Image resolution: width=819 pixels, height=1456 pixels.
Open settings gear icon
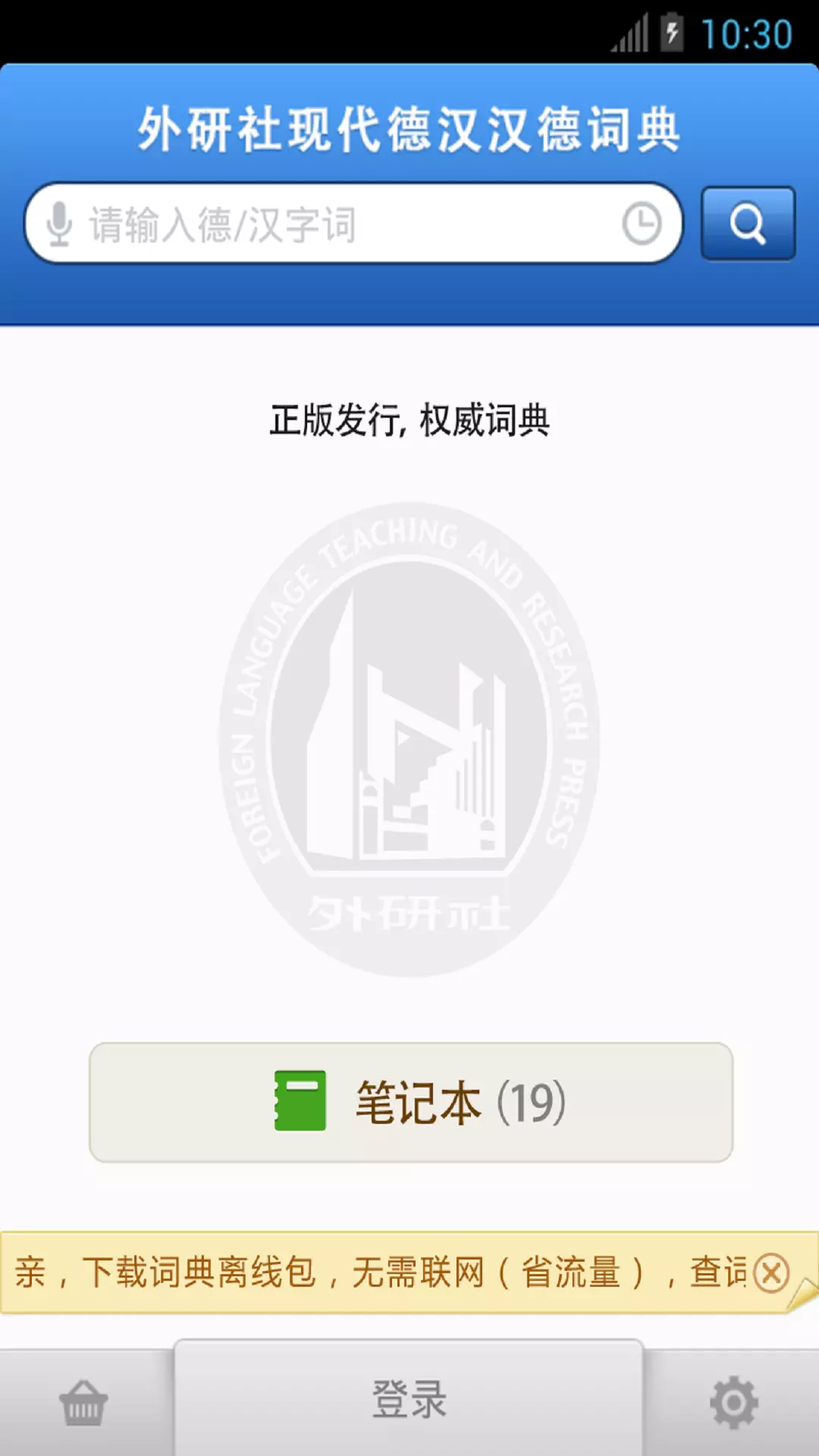coord(733,1403)
